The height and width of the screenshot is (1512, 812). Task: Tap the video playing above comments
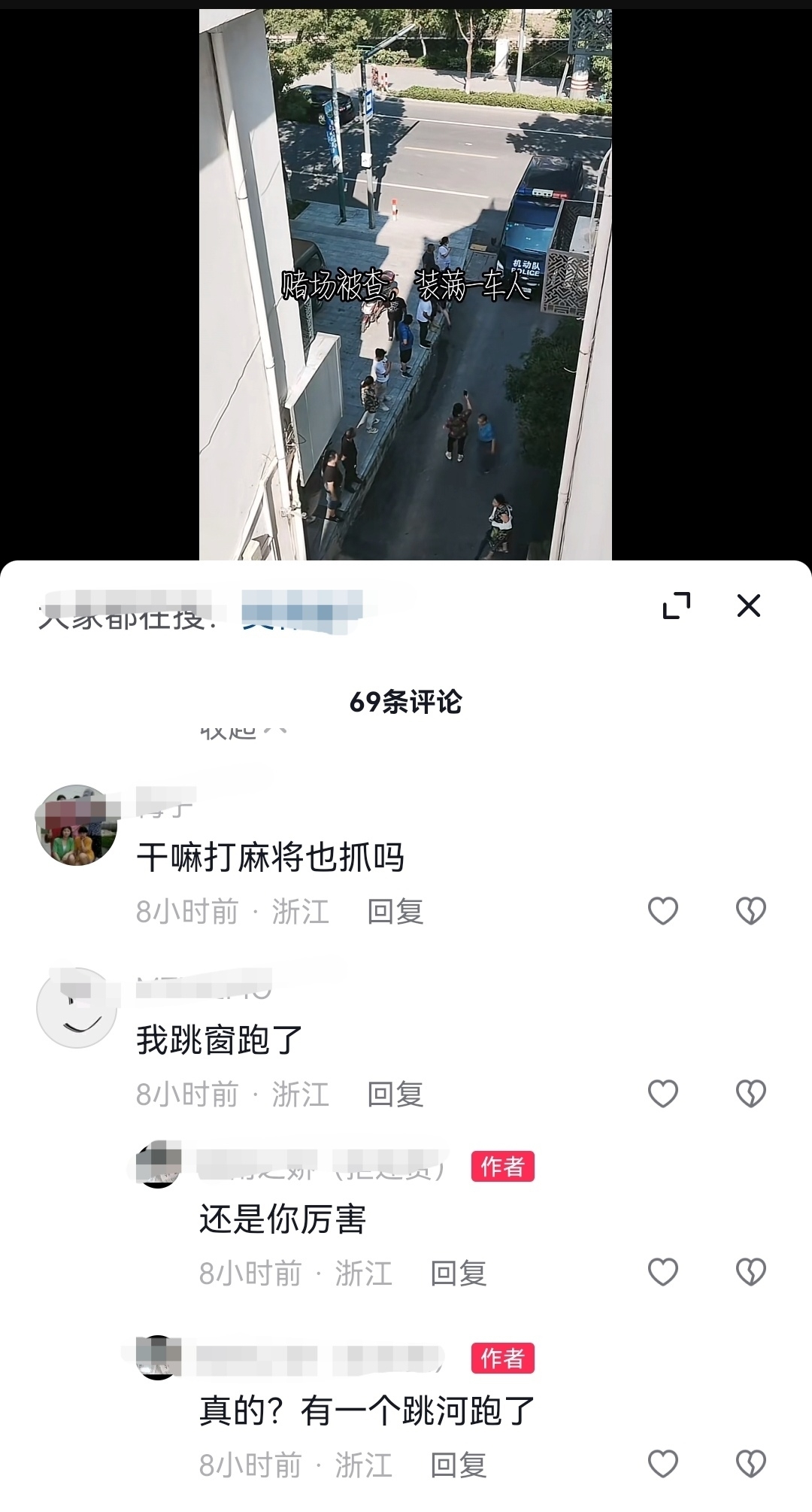click(x=405, y=284)
